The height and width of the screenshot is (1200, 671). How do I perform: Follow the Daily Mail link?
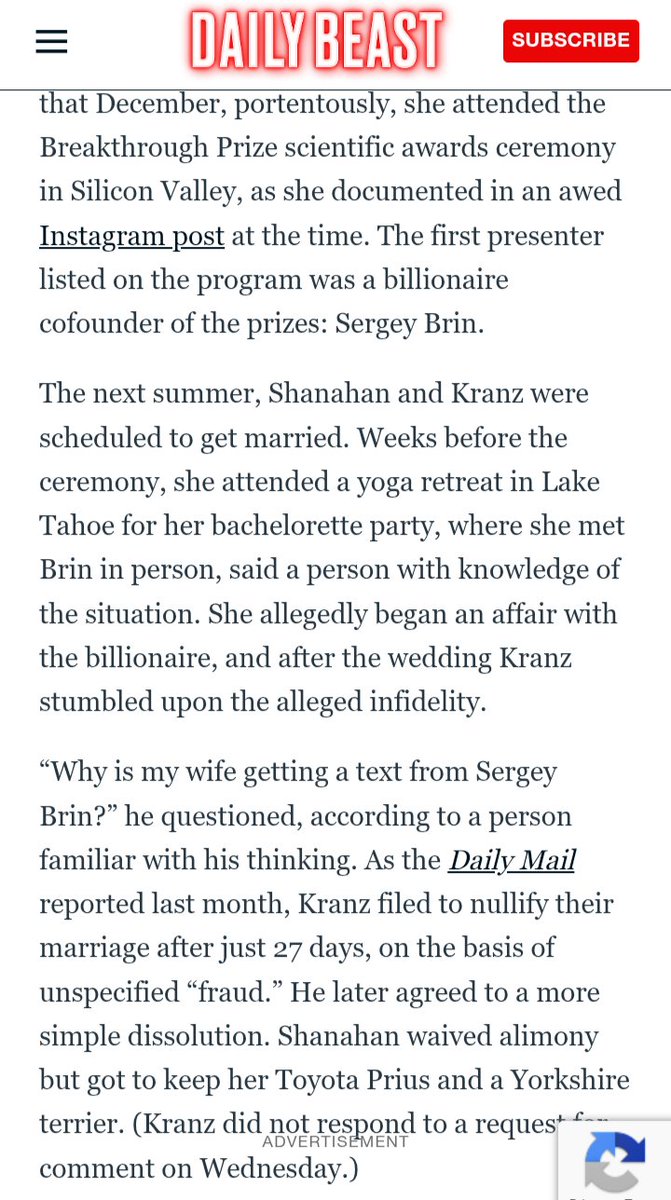511,860
